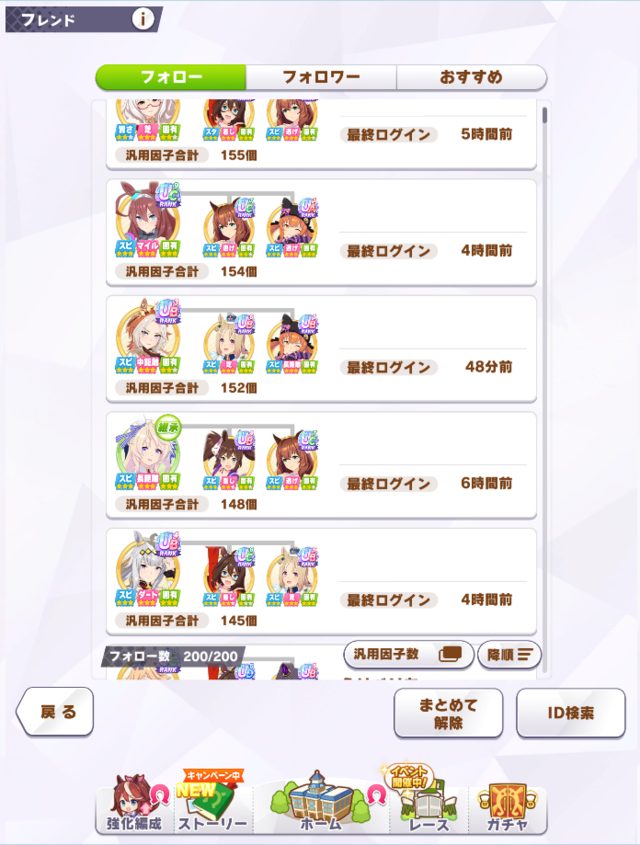Switch to the おすすめ tab
Viewport: 640px width, 845px height.
coord(471,77)
